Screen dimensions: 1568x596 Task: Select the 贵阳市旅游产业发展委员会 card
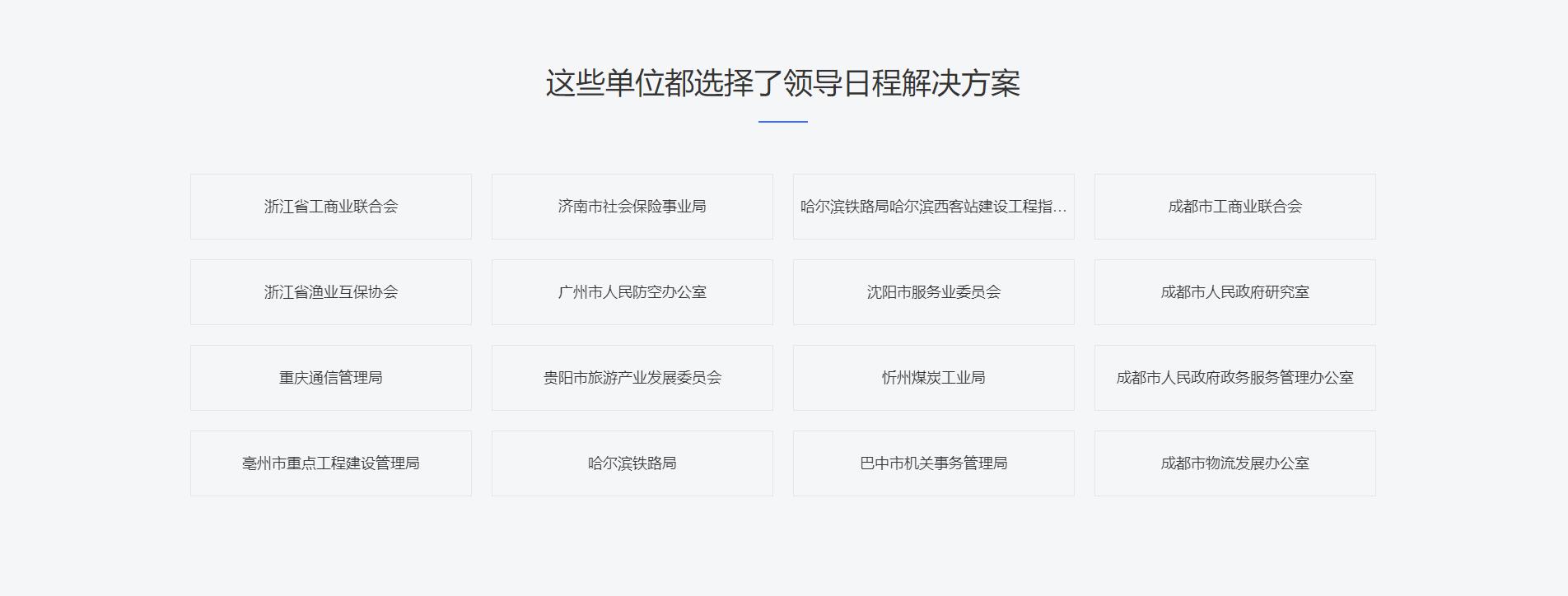point(632,378)
